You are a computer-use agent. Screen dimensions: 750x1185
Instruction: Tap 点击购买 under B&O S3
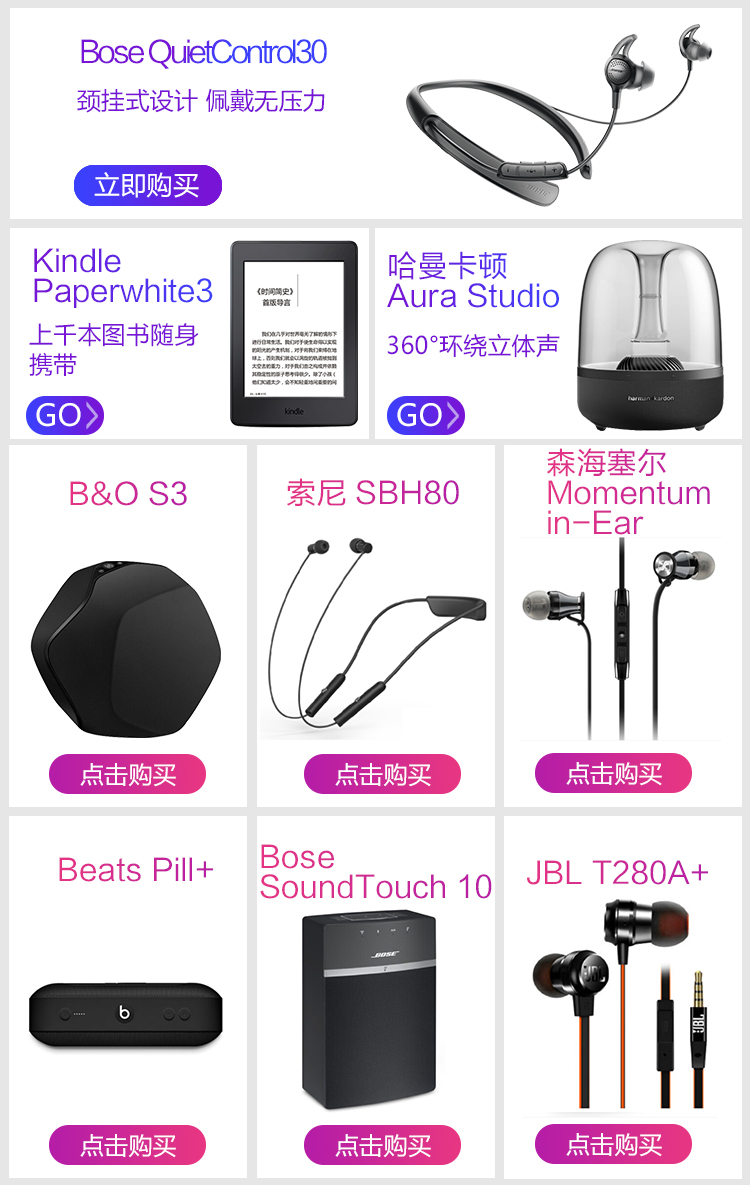128,774
